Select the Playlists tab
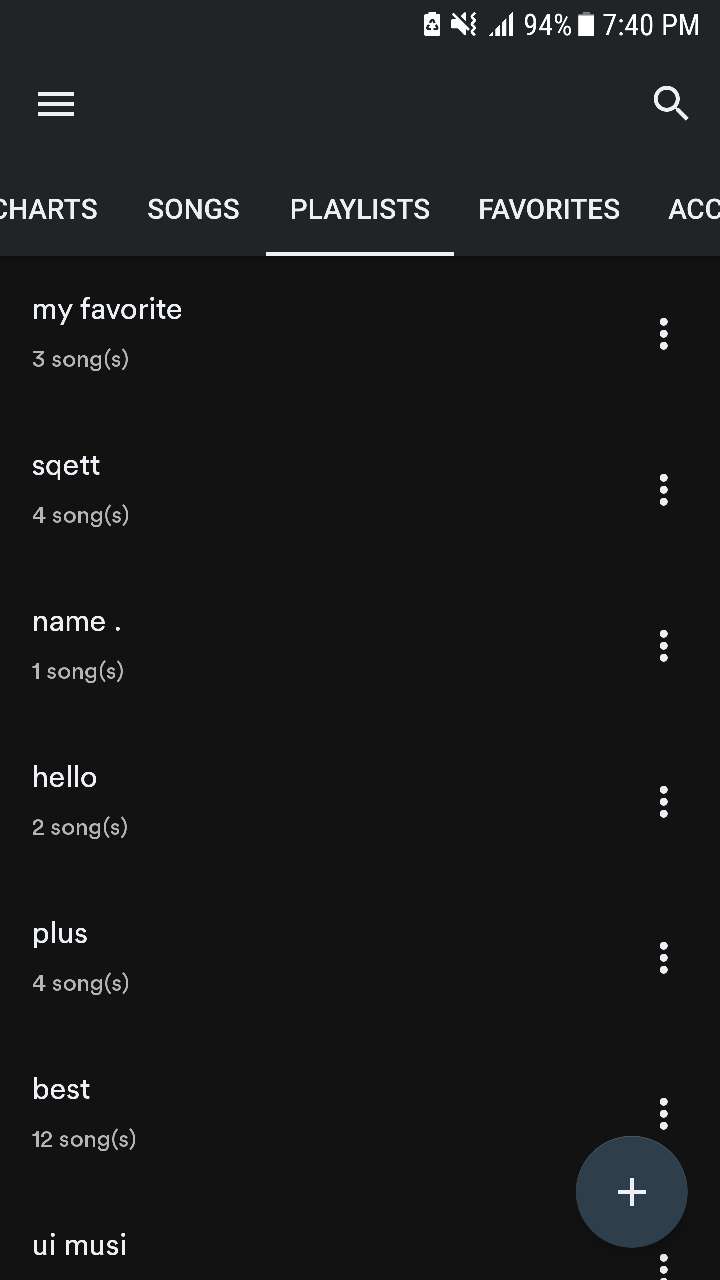The width and height of the screenshot is (720, 1280). [360, 209]
